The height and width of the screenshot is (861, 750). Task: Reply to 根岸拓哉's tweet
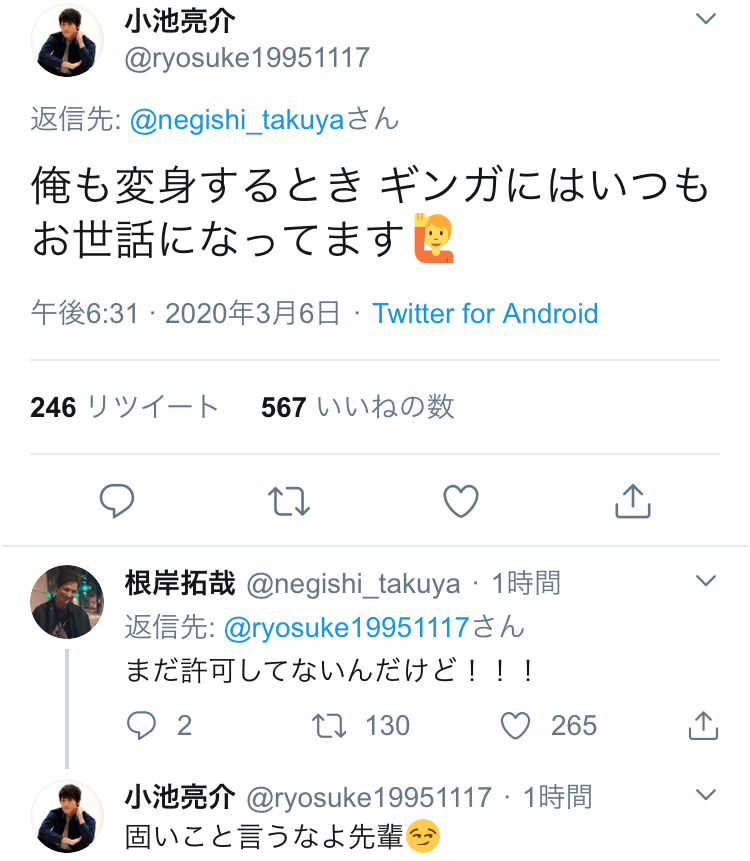(142, 725)
